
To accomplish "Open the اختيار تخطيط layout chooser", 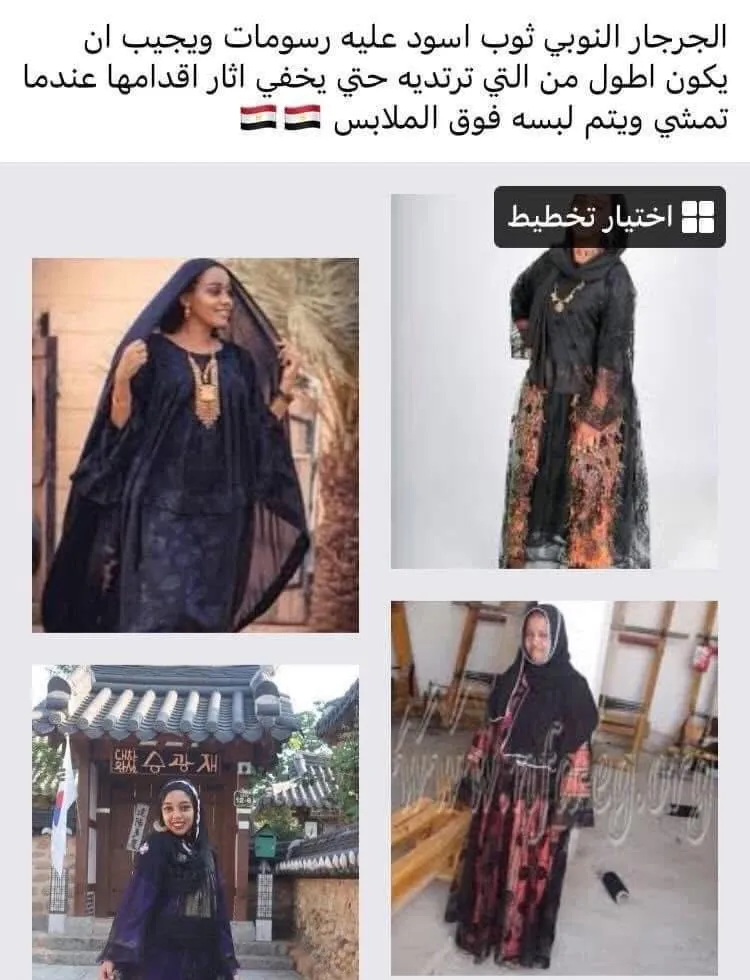I will click(x=609, y=217).
